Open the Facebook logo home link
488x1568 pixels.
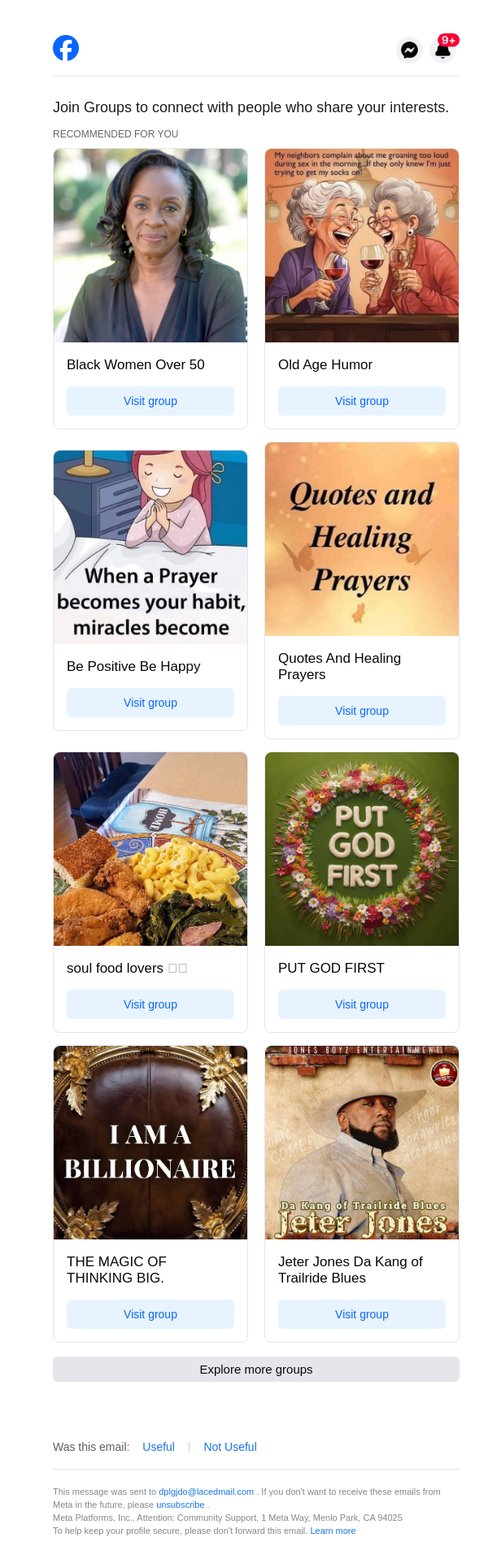click(x=66, y=49)
